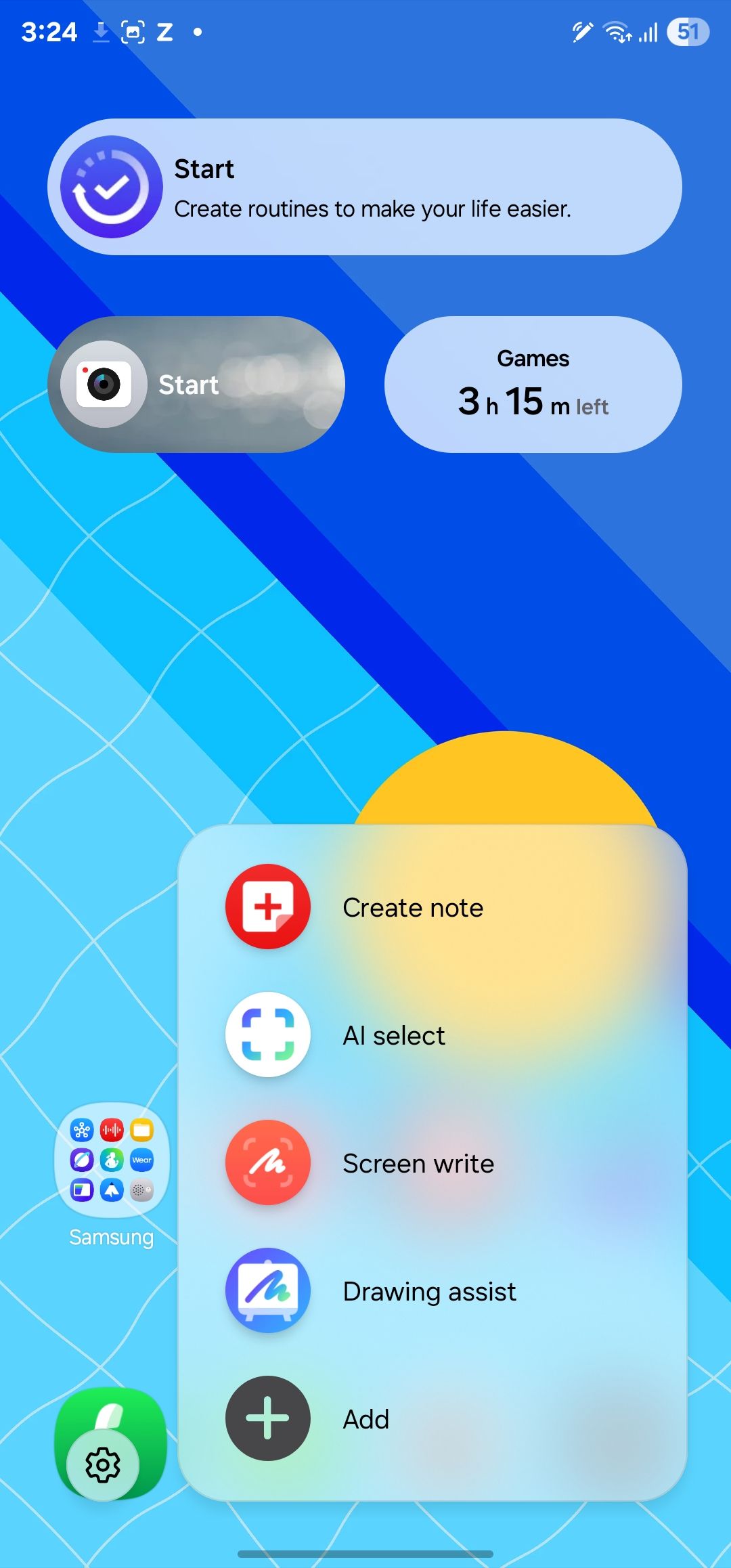Launch the Drawing assist tool
The width and height of the screenshot is (731, 1568).
click(428, 1290)
